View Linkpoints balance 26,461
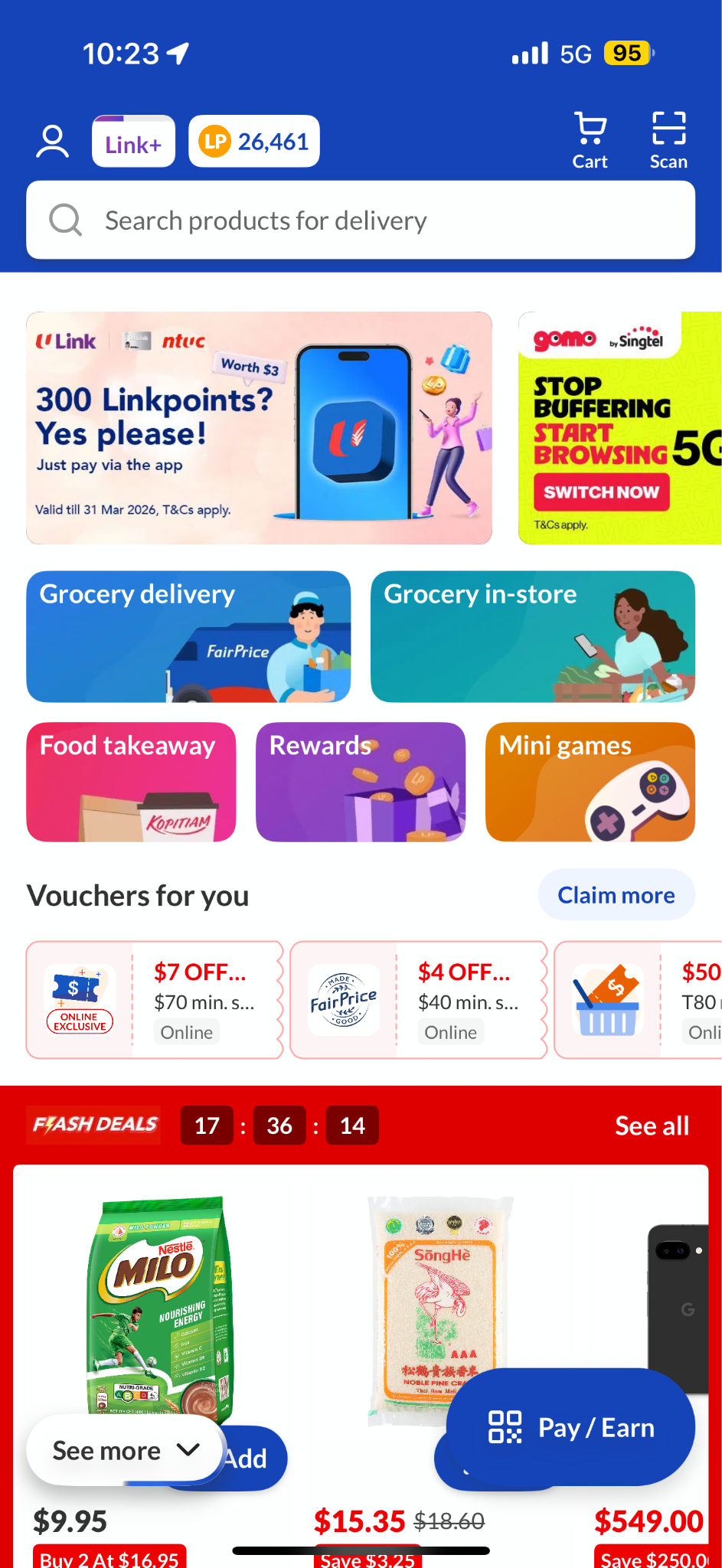This screenshot has height=1568, width=722. click(254, 142)
